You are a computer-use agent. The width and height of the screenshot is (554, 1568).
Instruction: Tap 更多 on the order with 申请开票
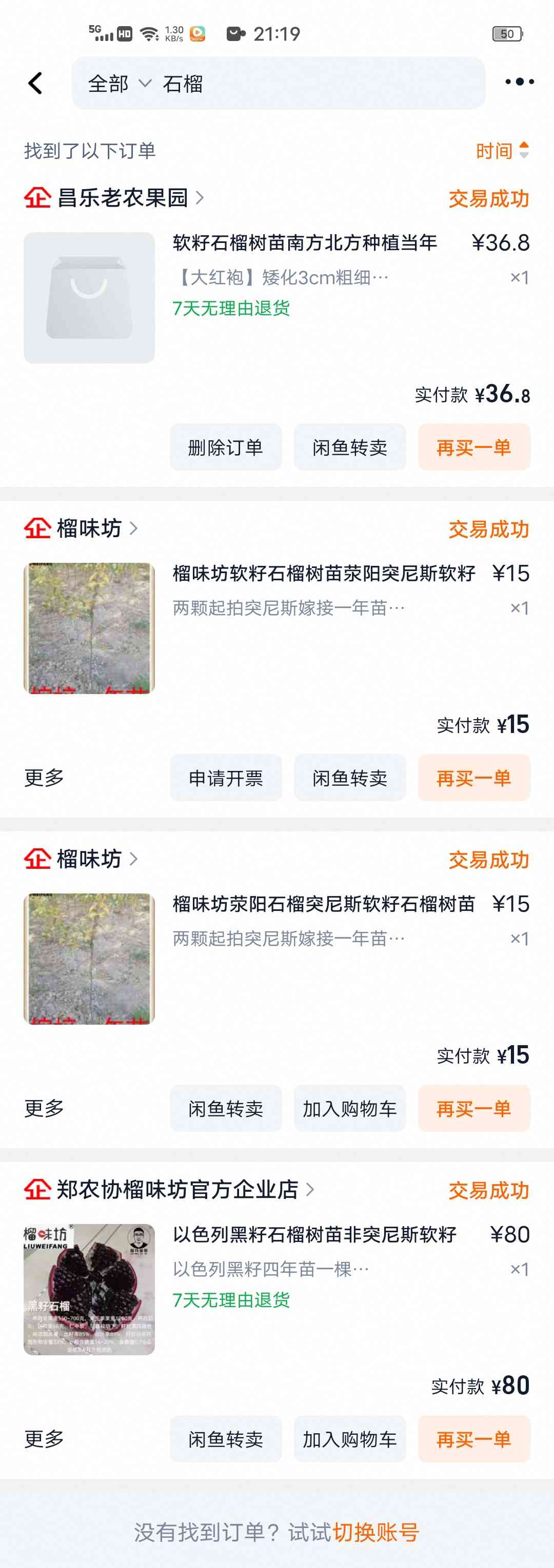tap(44, 778)
